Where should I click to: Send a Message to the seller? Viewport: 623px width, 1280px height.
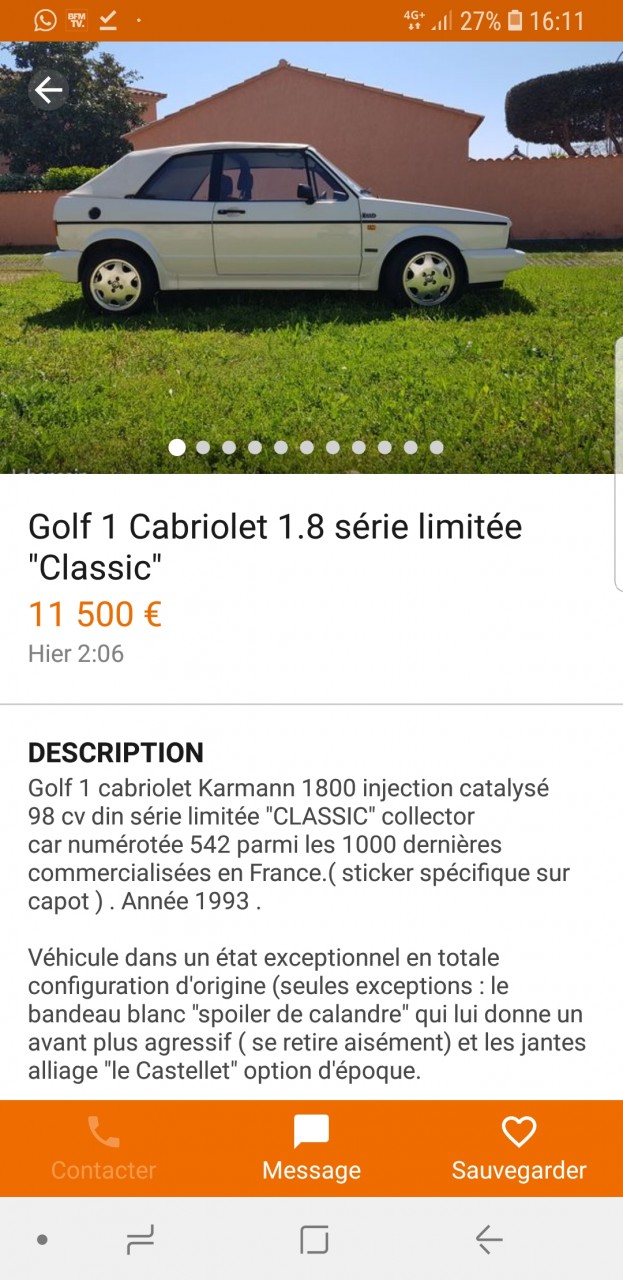[x=311, y=1148]
